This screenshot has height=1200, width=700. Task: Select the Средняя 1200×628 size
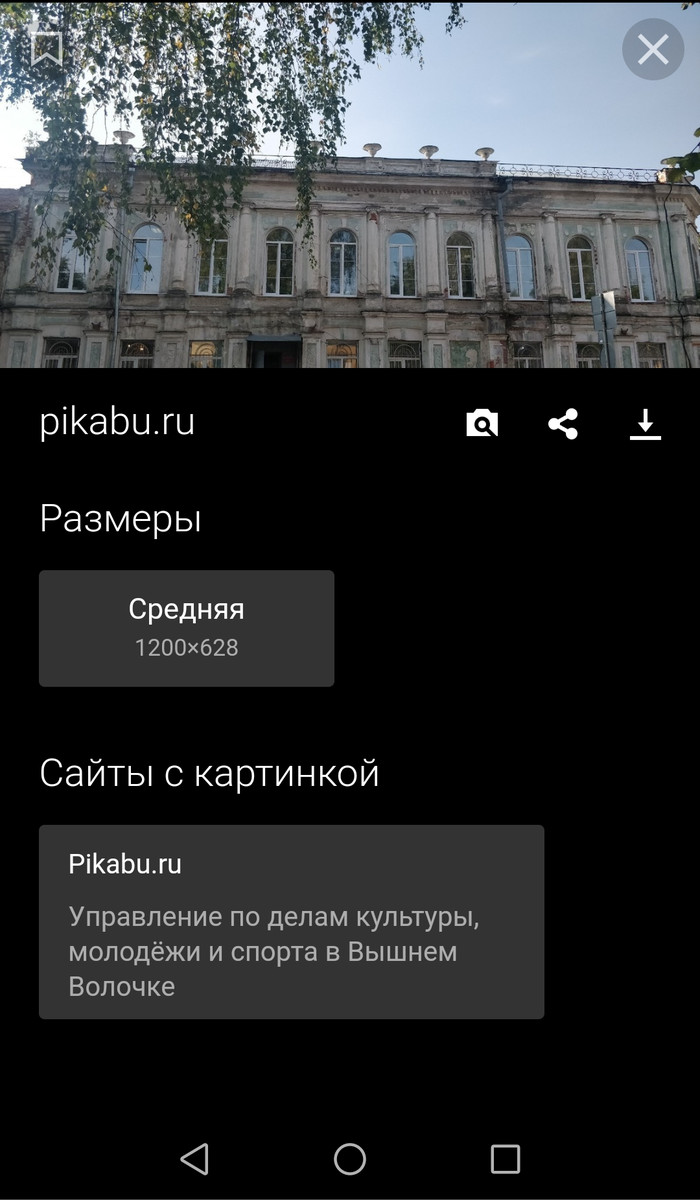(x=186, y=628)
